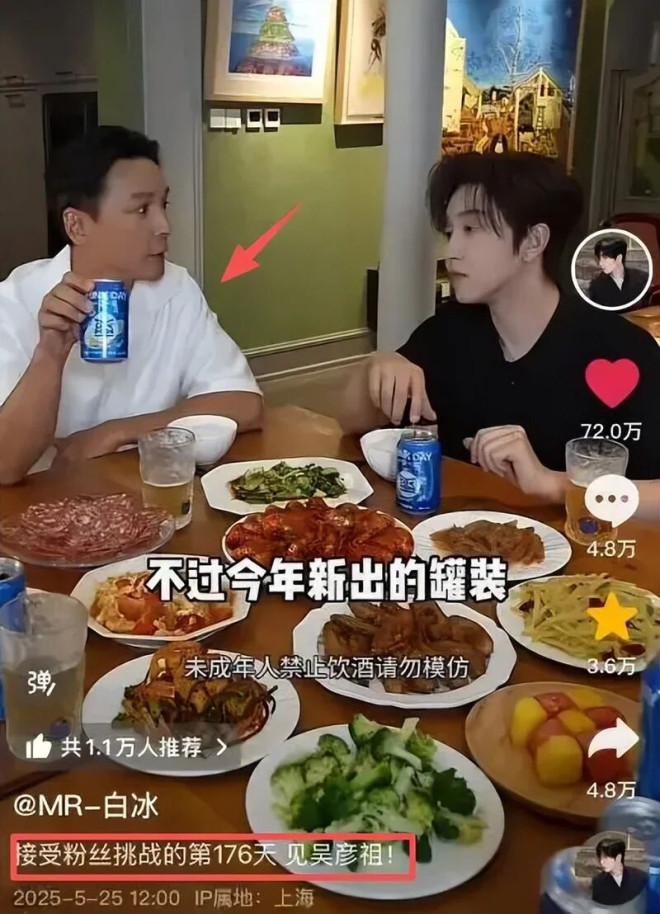The image size is (660, 914).
Task: Share this video using the arrow icon
Action: click(612, 740)
